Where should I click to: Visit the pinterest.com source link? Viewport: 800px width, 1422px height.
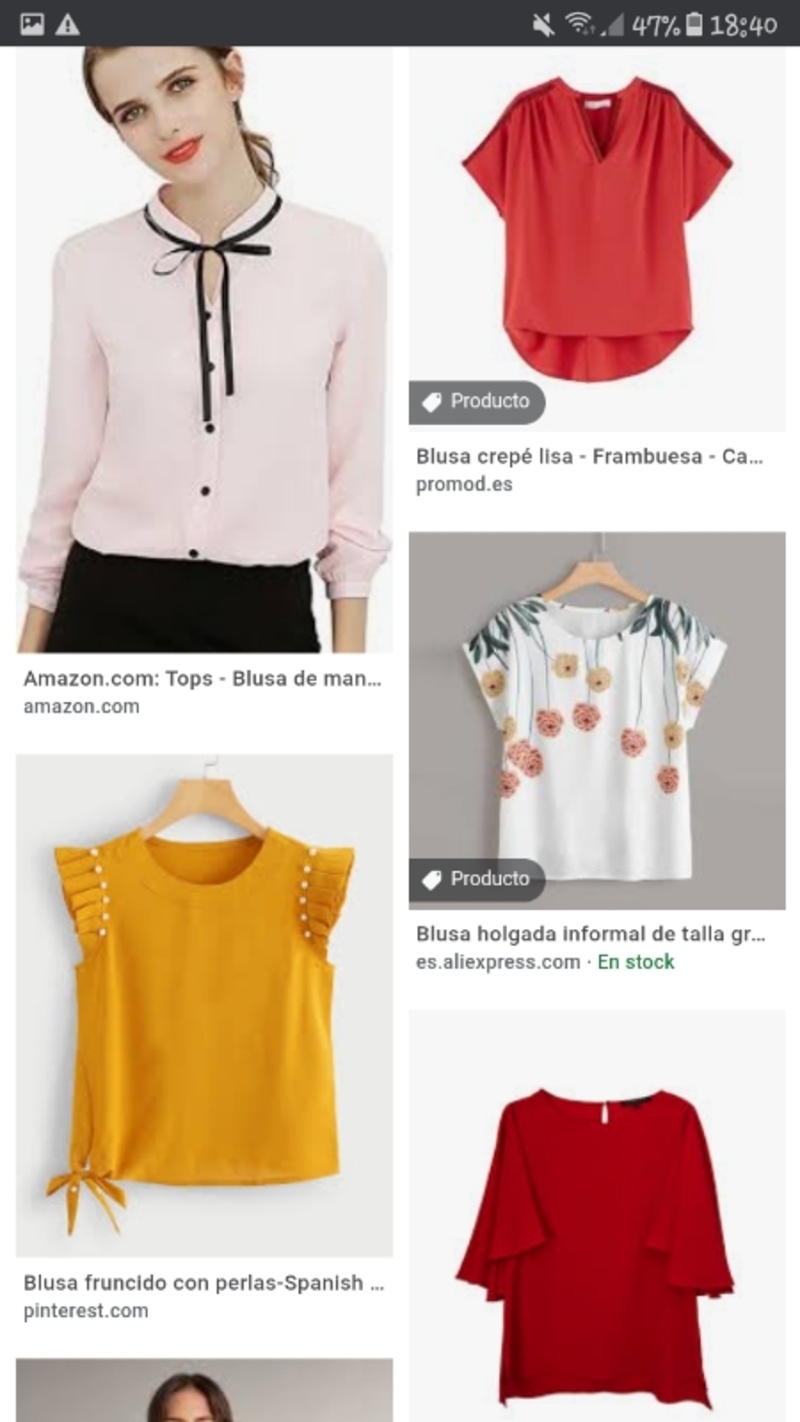click(85, 1311)
